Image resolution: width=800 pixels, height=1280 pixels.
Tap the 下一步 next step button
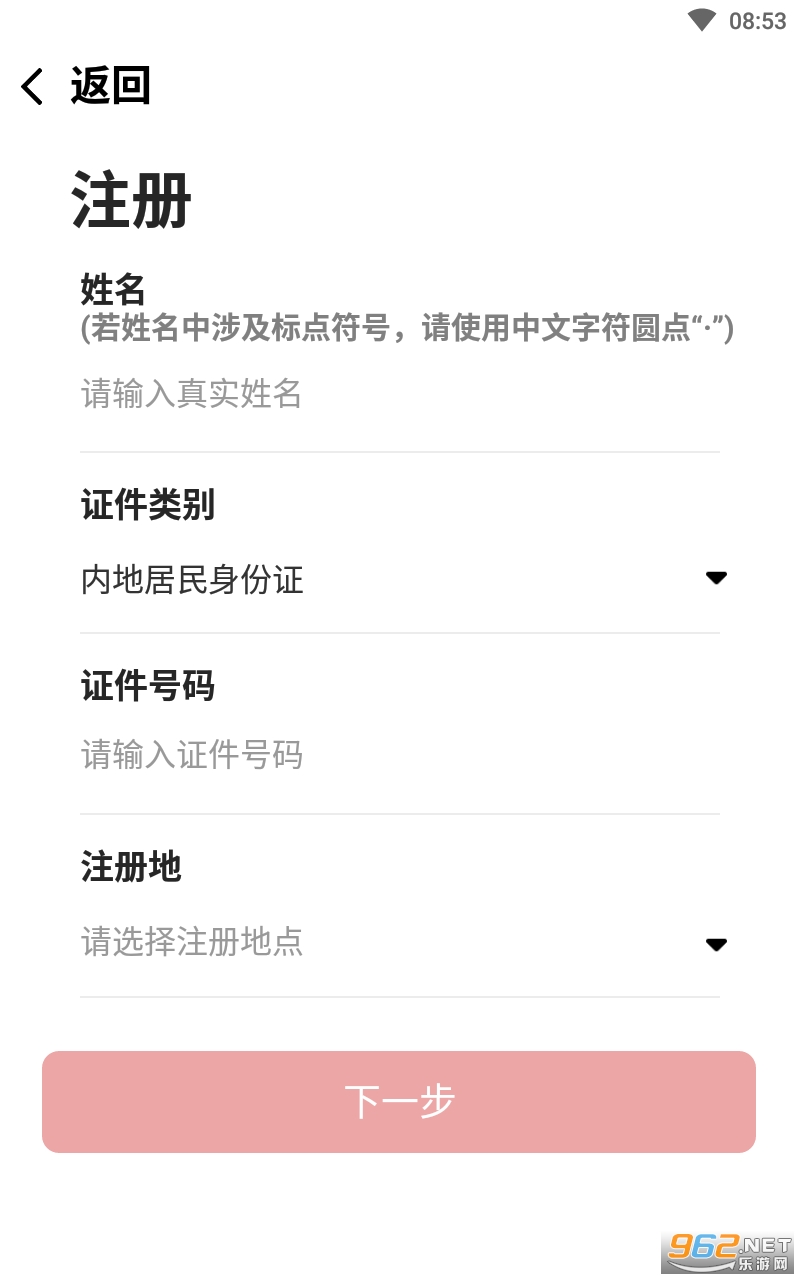coord(399,1102)
